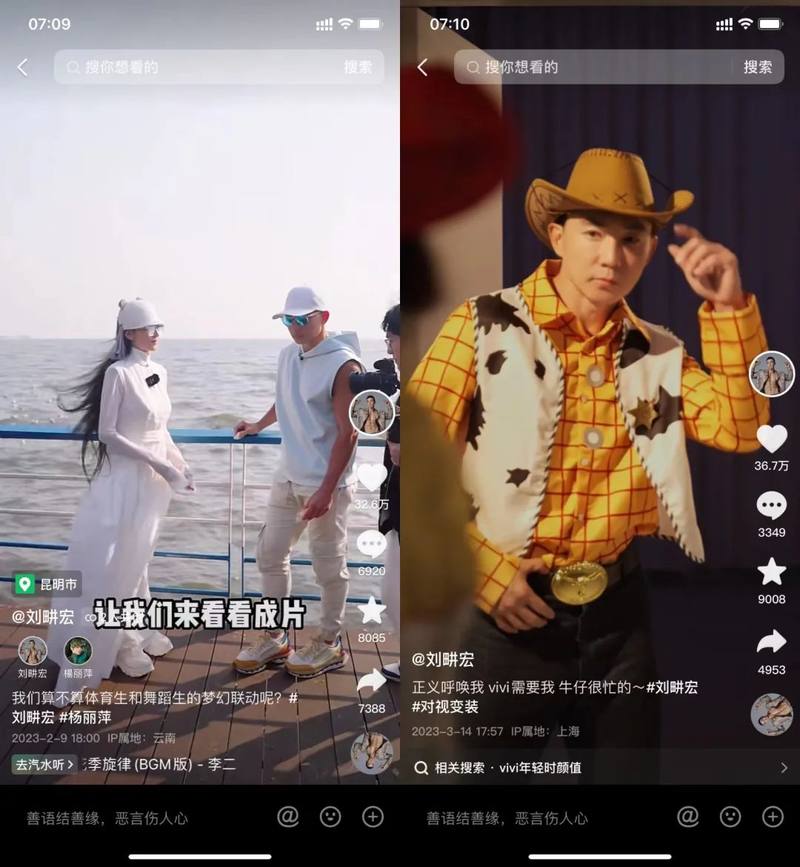Like the 杨丽萍 collaboration video with 32.6万 likes
This screenshot has width=800, height=867.
coord(371,478)
